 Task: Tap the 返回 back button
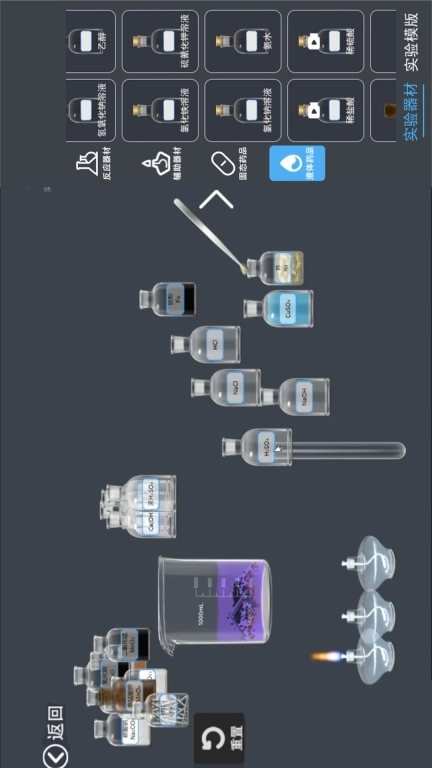click(x=55, y=736)
